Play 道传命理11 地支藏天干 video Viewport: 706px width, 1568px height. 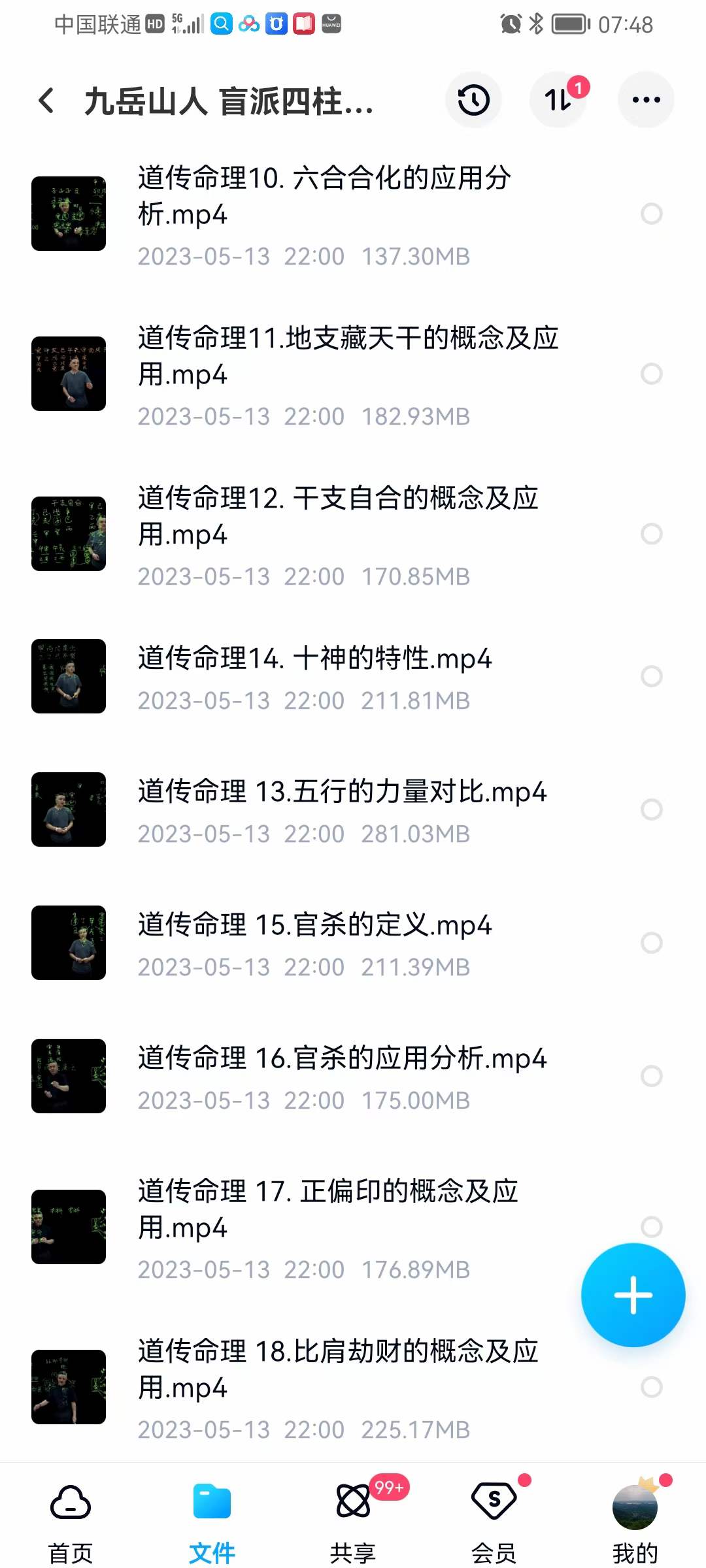click(68, 372)
